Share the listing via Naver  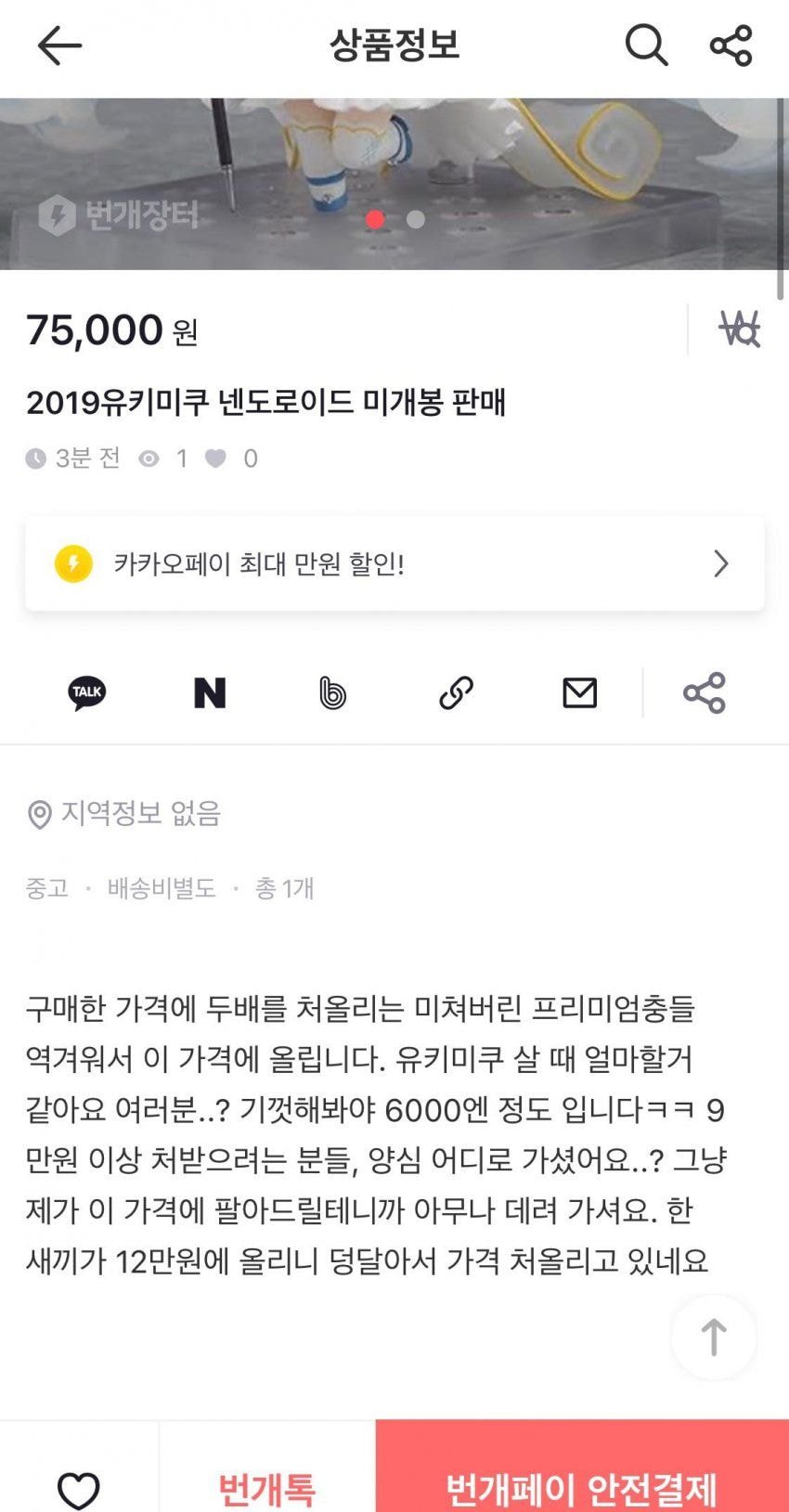pos(210,692)
